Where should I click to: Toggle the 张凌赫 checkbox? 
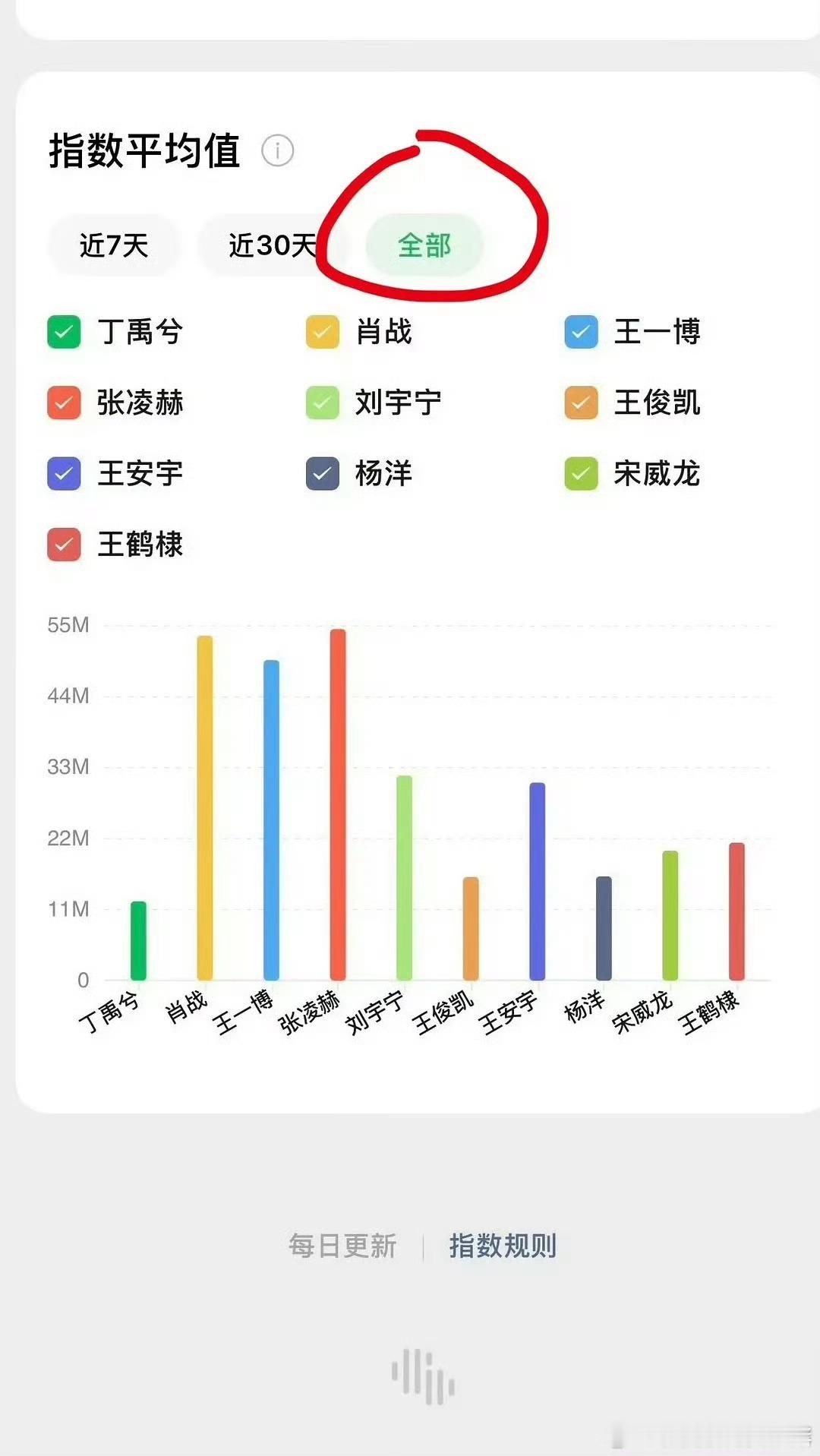pyautogui.click(x=64, y=403)
